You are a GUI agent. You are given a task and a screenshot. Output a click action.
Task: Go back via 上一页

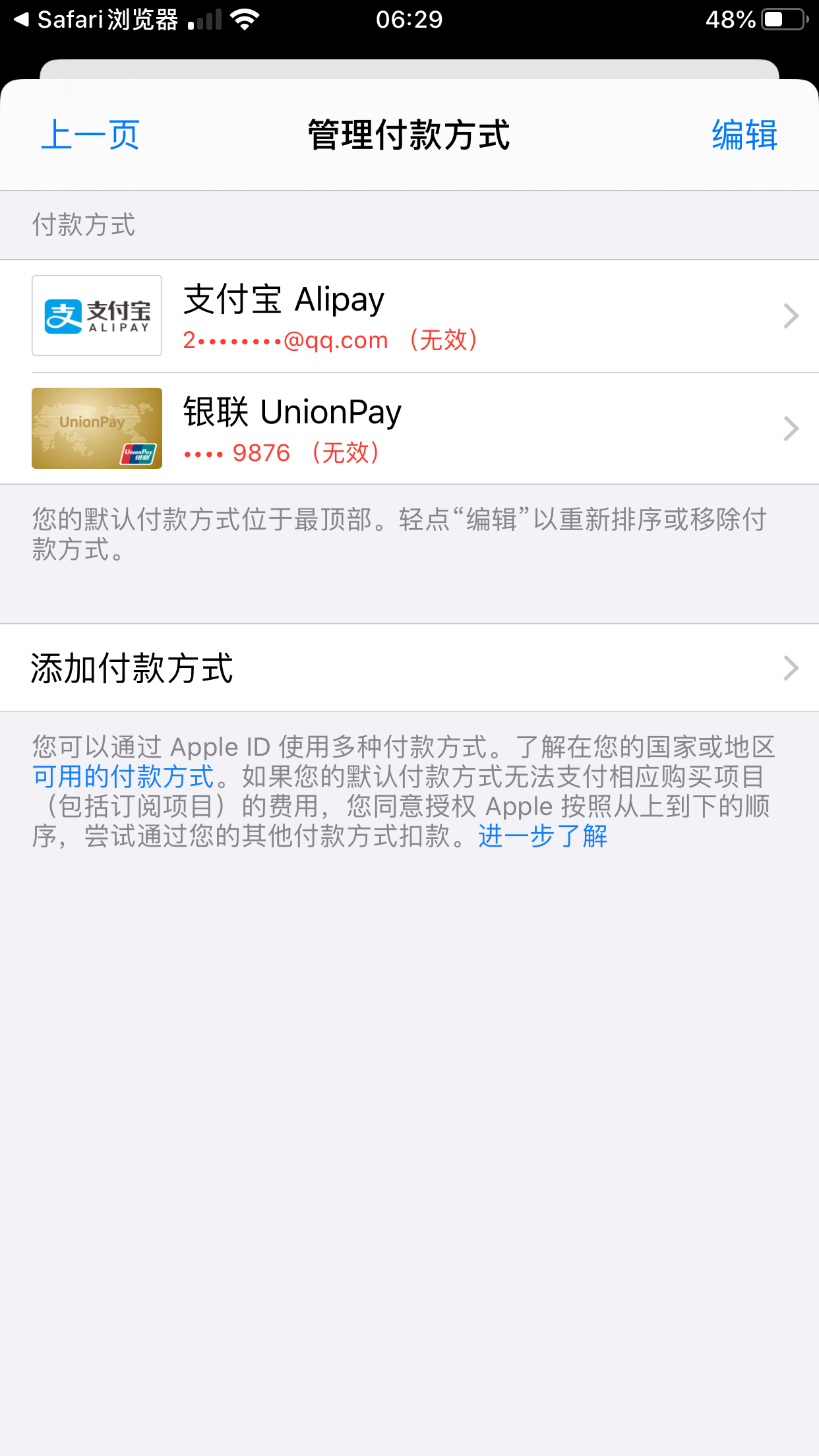point(90,135)
